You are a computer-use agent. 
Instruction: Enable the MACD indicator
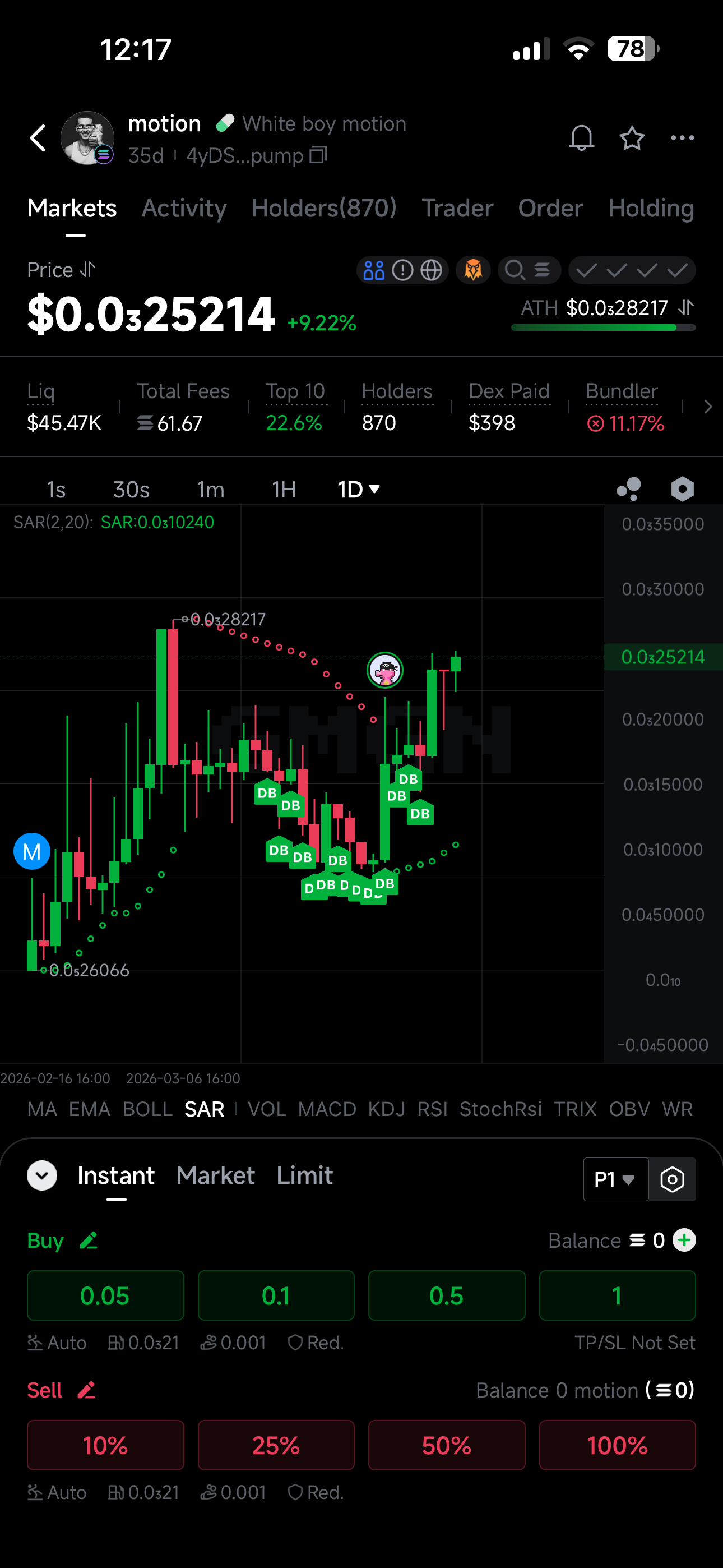pyautogui.click(x=327, y=1109)
